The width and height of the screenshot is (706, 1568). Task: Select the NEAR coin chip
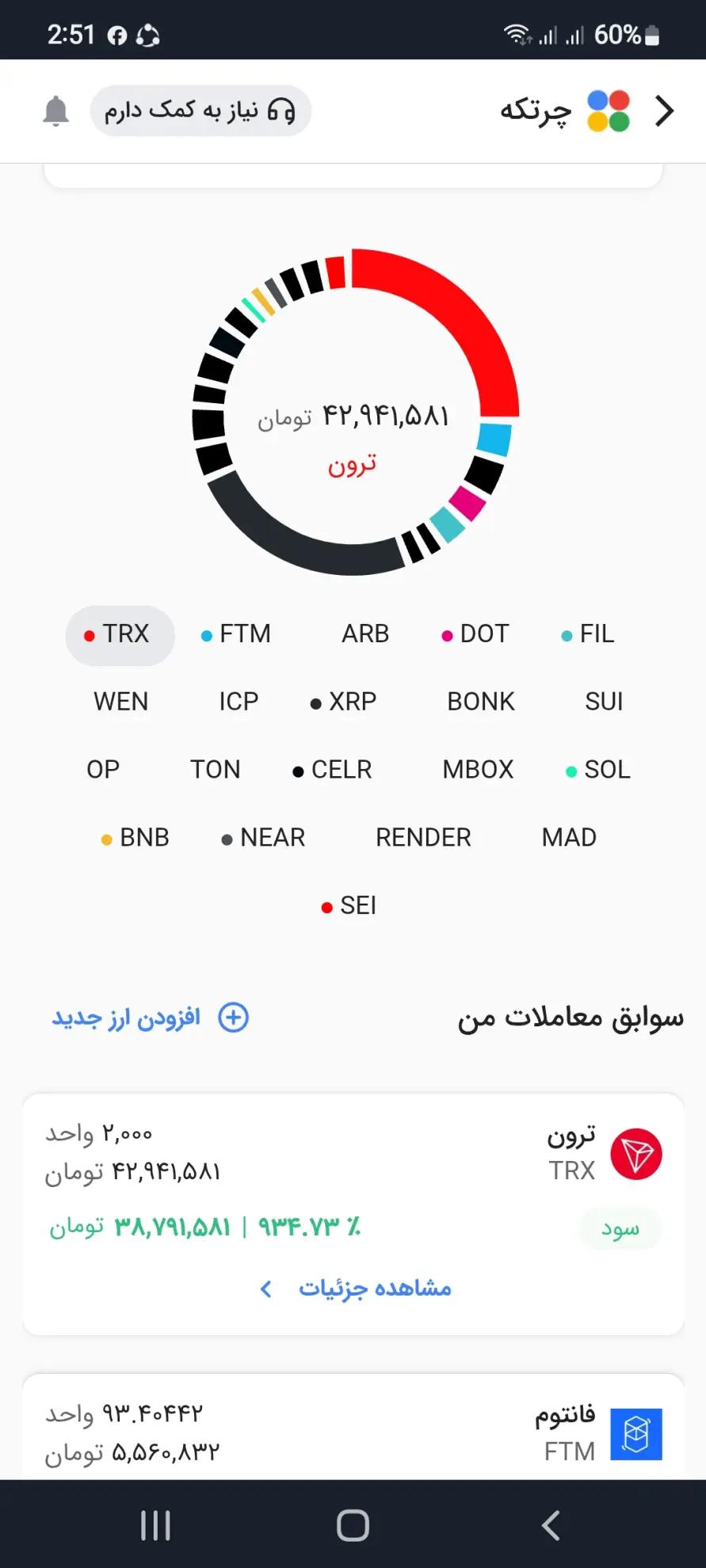(263, 838)
